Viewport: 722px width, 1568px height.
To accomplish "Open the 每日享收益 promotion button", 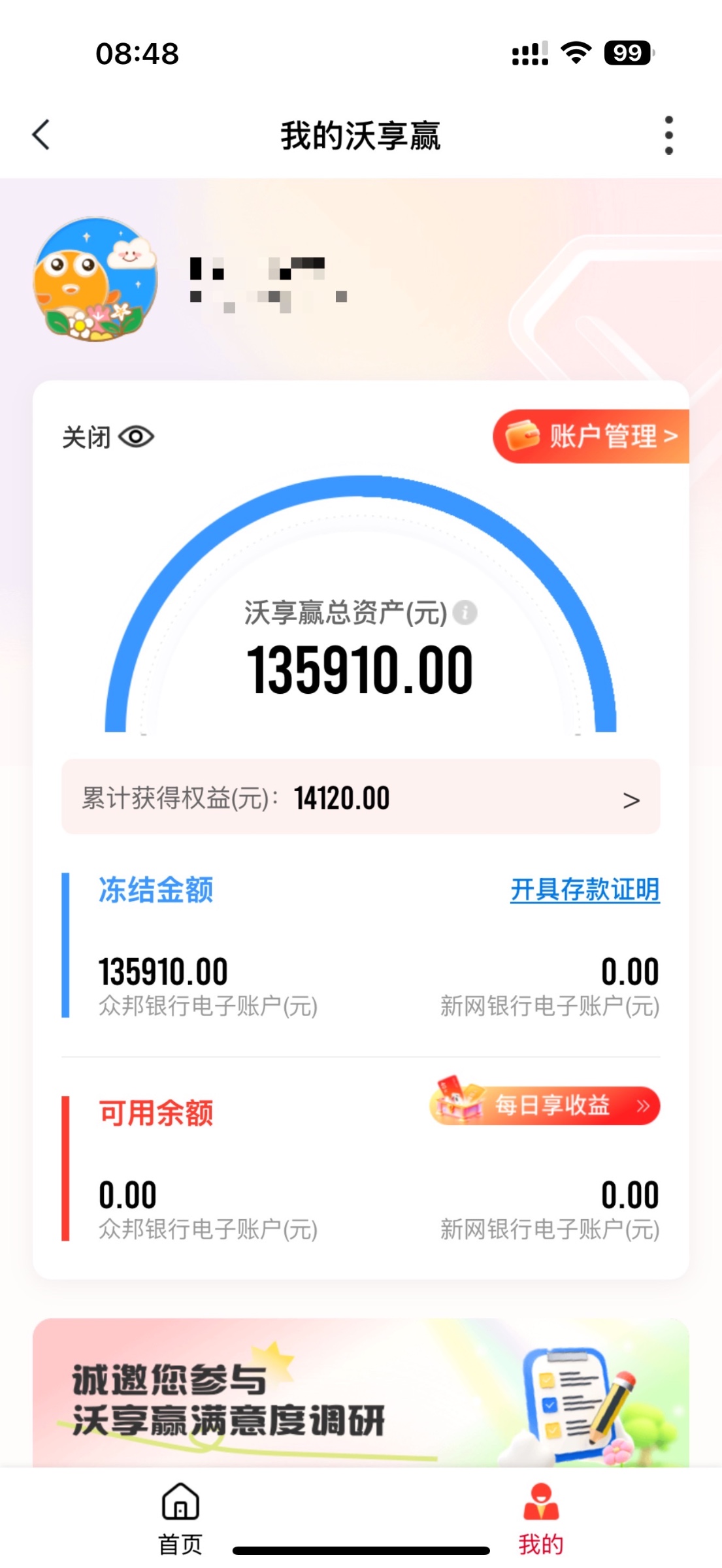I will click(546, 1105).
